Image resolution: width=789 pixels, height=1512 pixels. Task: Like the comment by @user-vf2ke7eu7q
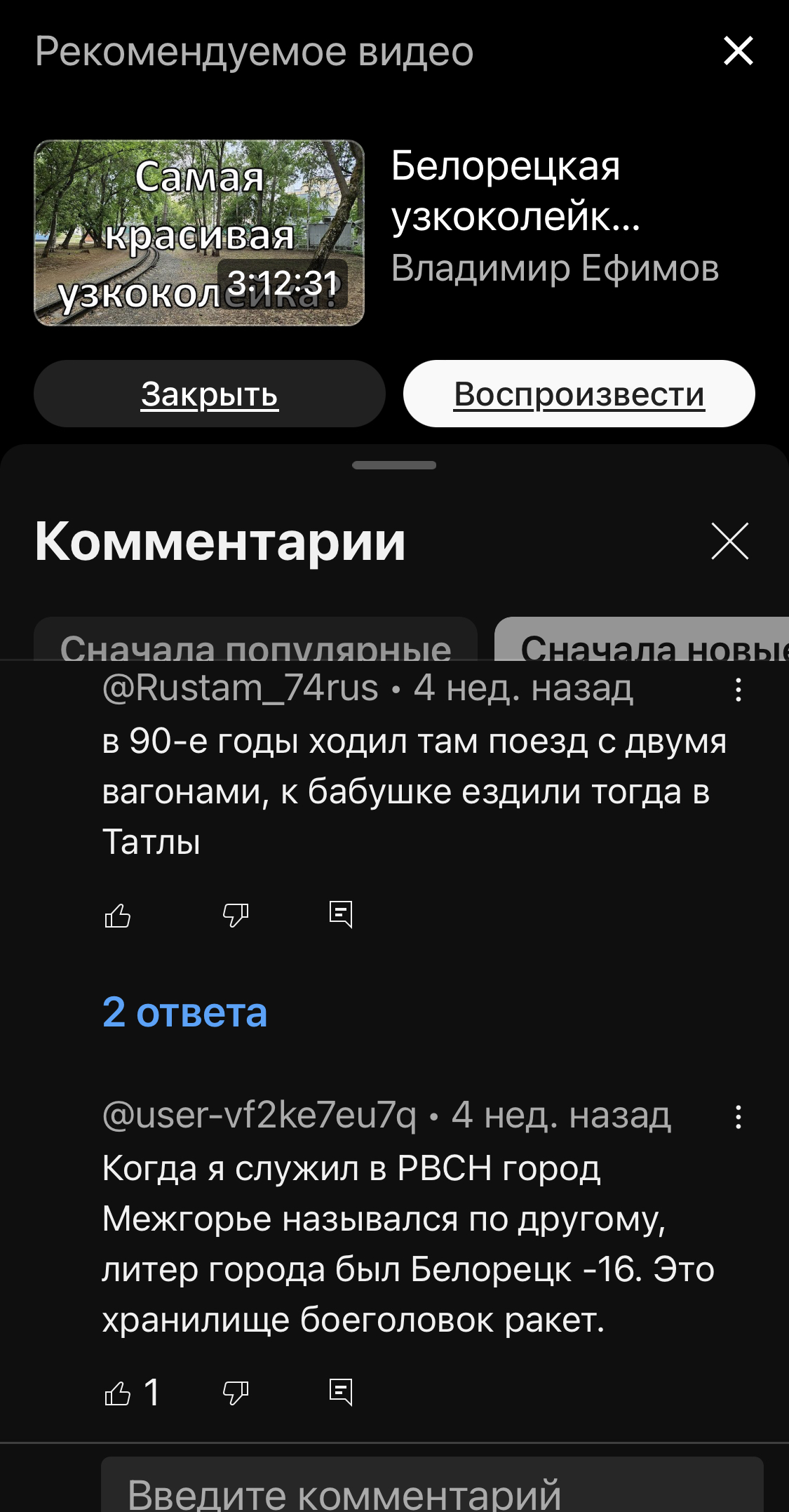click(x=117, y=1393)
